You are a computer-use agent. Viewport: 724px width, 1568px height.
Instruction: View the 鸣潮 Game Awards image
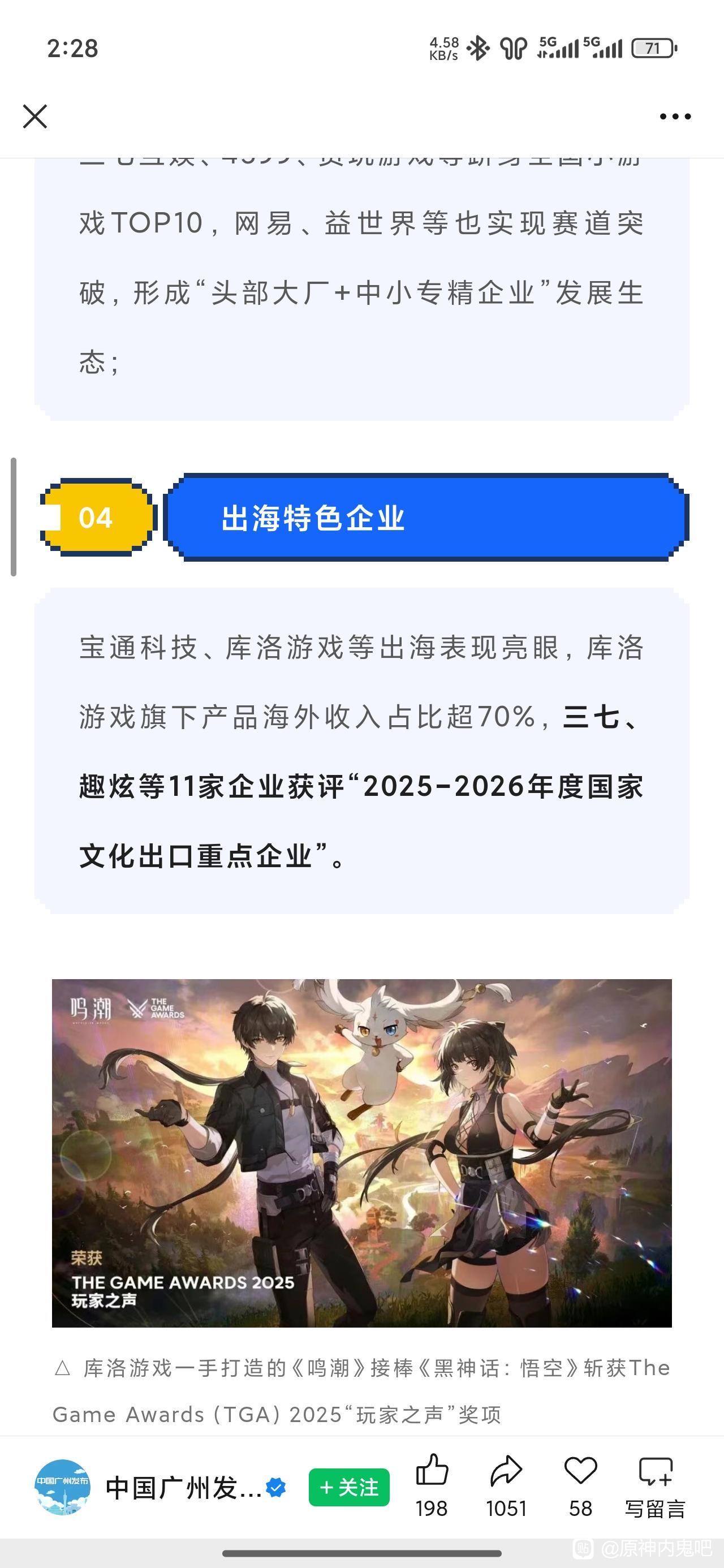[361, 1153]
